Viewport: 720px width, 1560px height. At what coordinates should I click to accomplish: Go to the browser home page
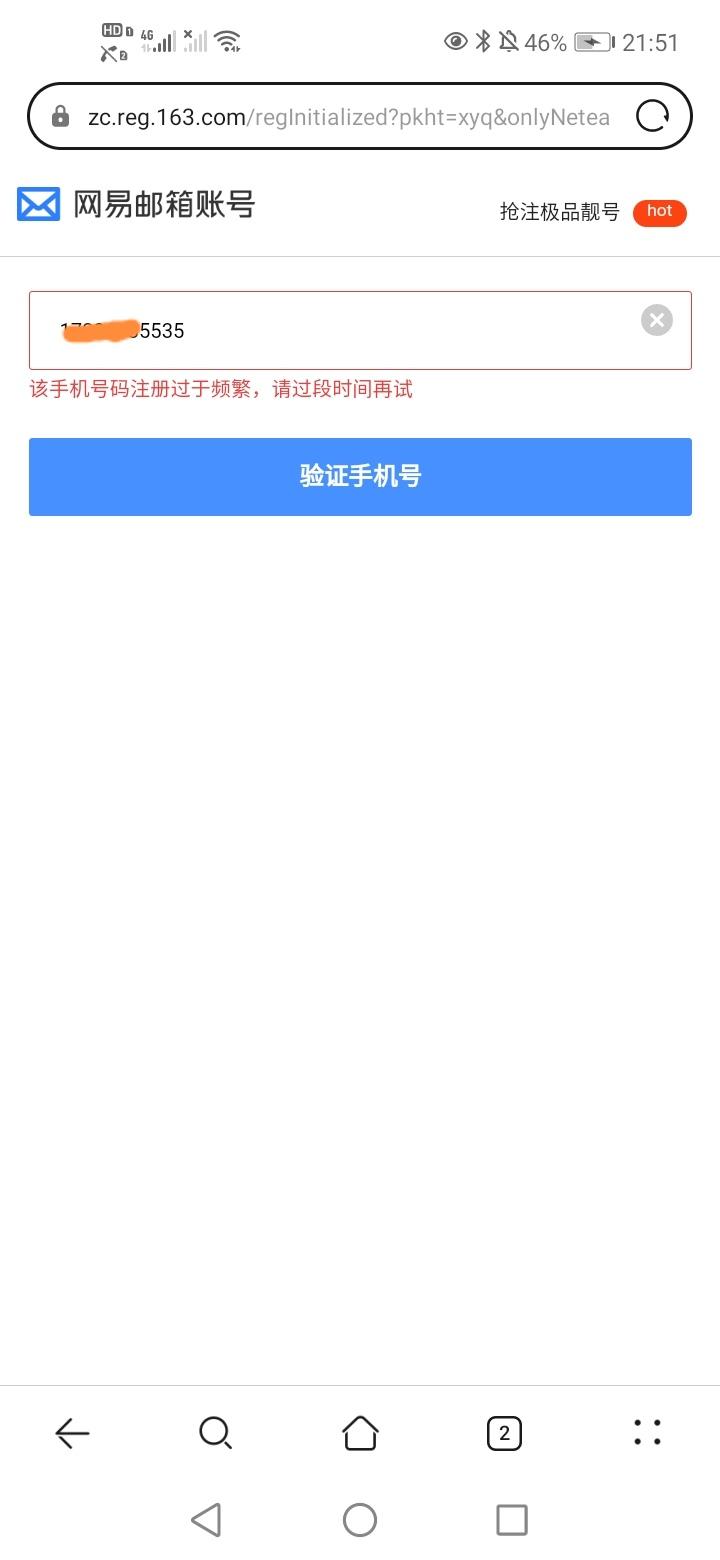(360, 1433)
